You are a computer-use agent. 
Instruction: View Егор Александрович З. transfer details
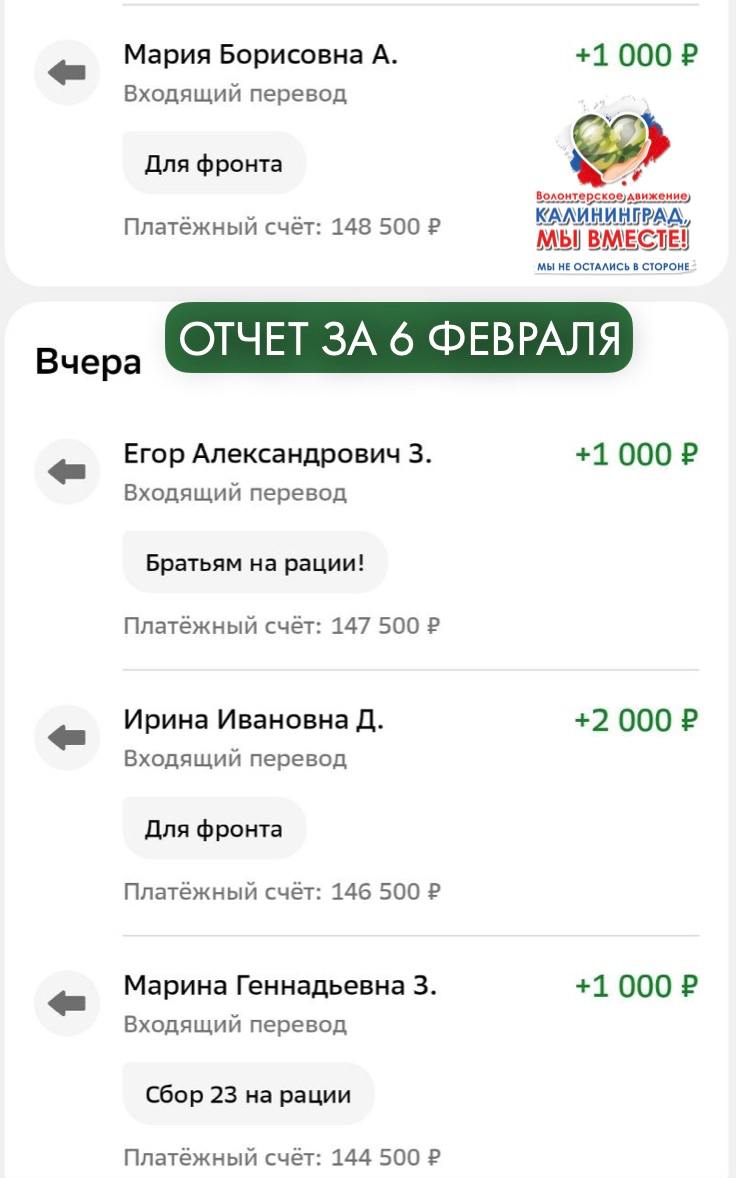click(277, 455)
